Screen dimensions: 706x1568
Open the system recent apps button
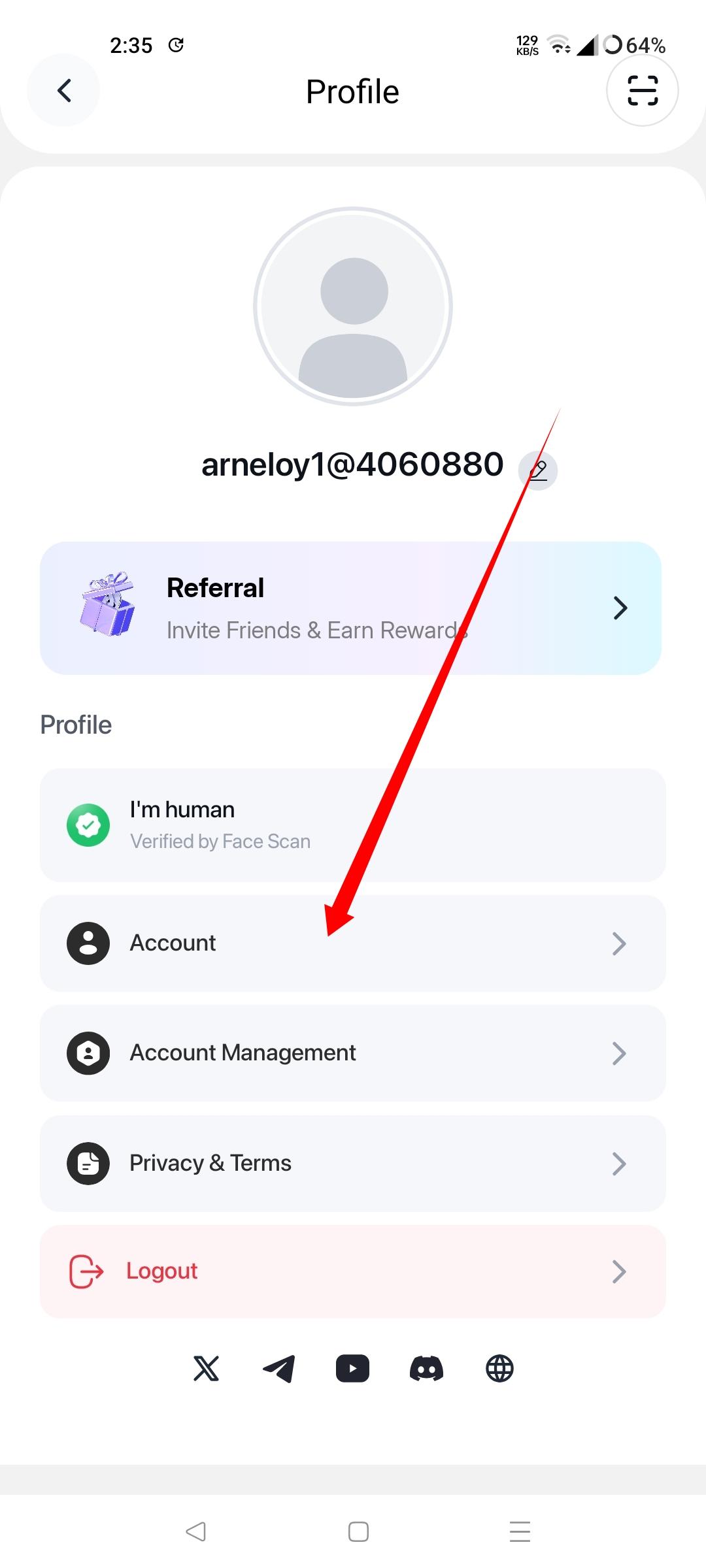(520, 1531)
